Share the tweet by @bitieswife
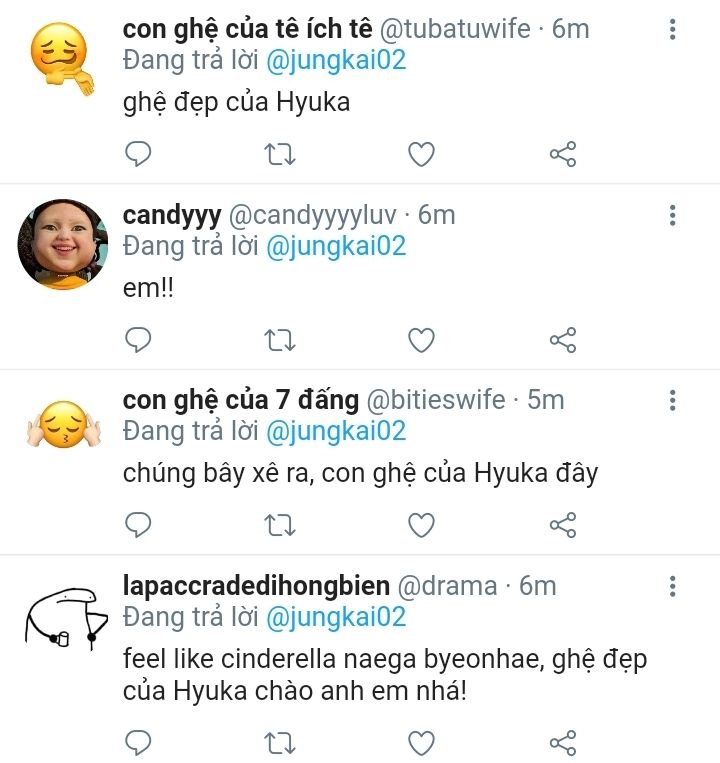Screen dimensions: 720x763 pos(563,525)
